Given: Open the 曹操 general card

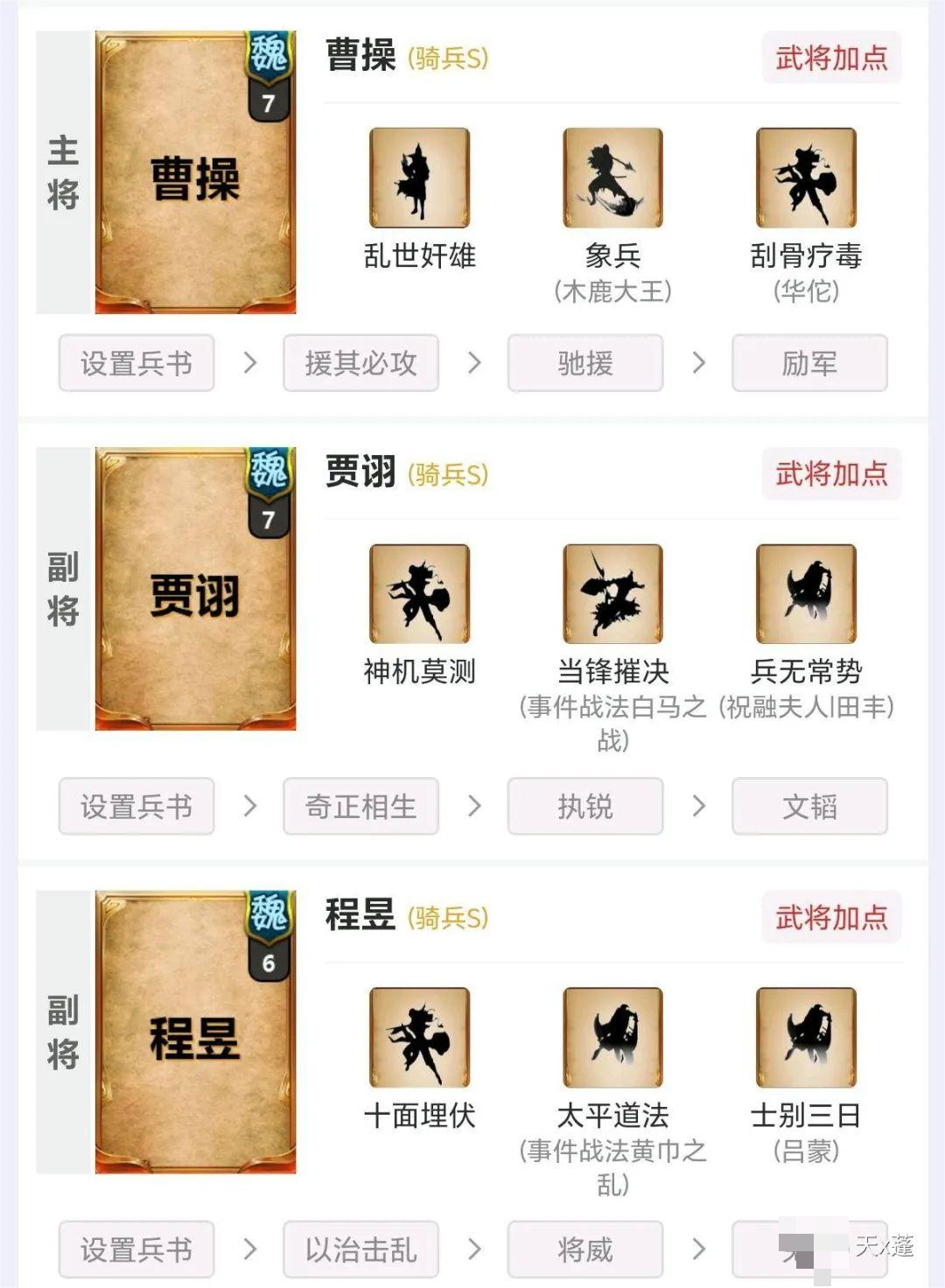Looking at the screenshot, I should pyautogui.click(x=195, y=173).
